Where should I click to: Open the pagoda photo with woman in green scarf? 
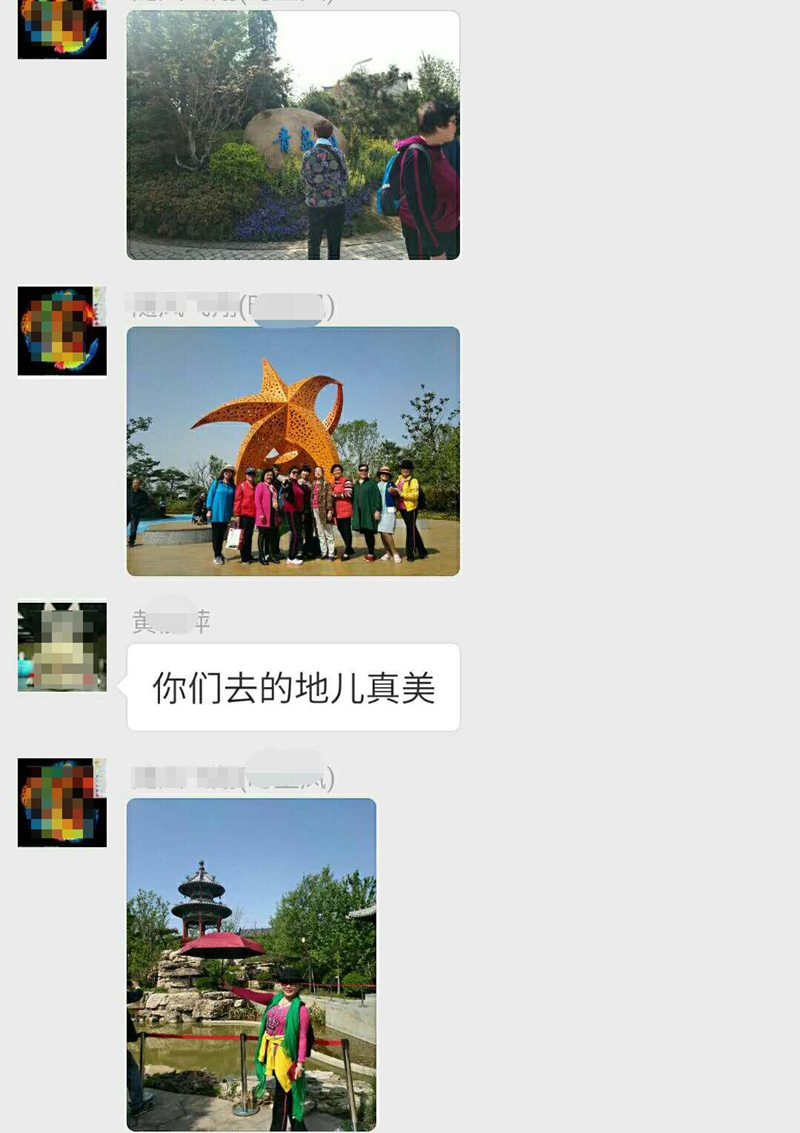[252, 964]
